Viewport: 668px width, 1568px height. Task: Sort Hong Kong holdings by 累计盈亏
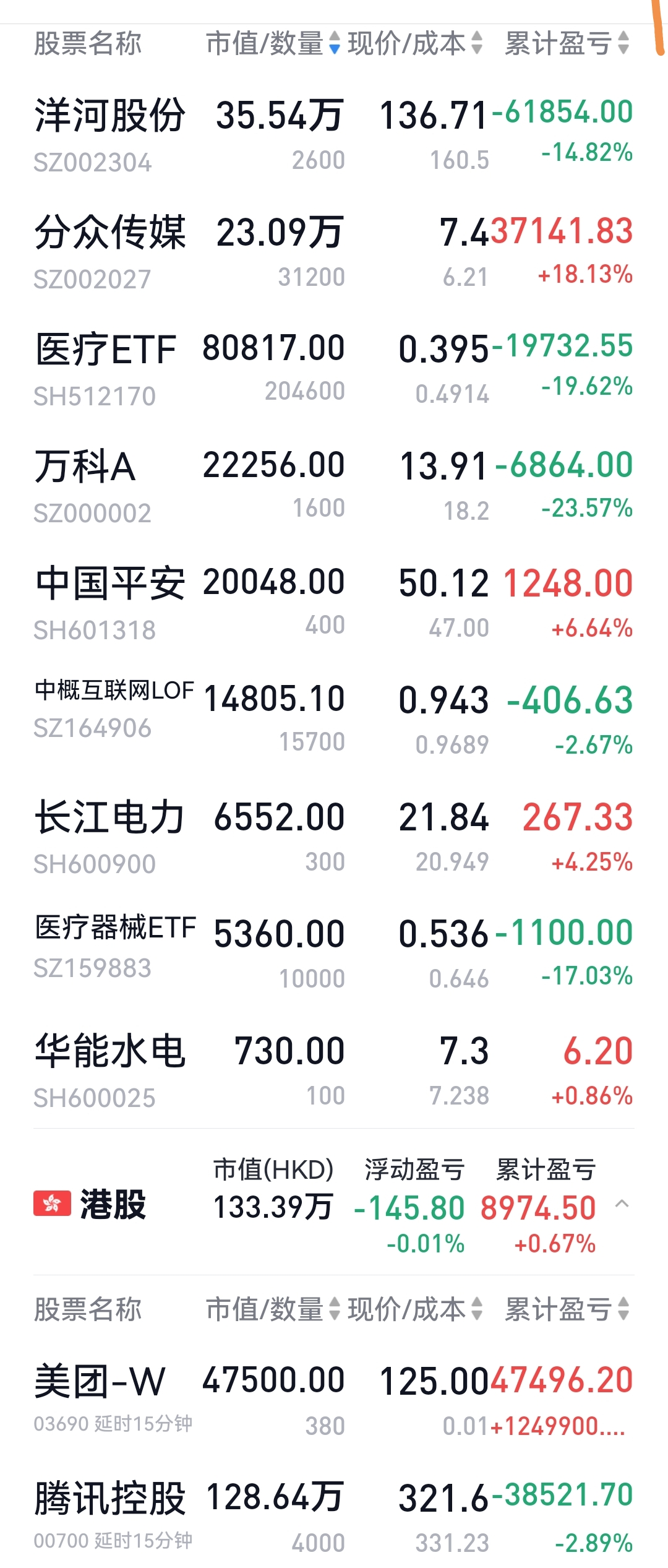pyautogui.click(x=567, y=1308)
